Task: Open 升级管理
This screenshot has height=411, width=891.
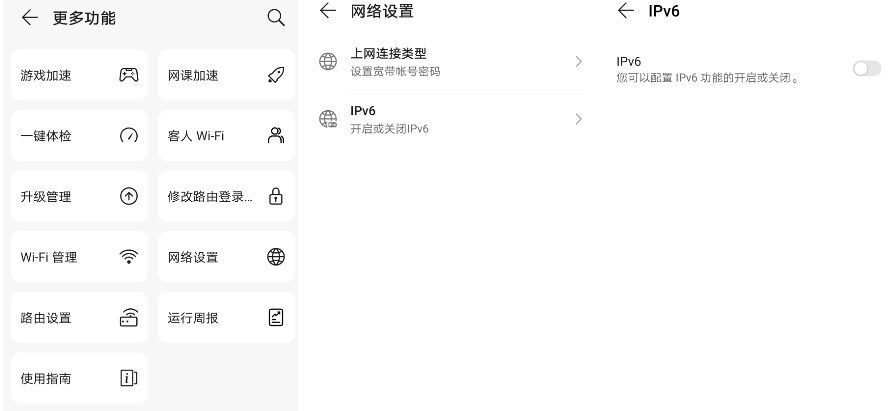Action: [80, 197]
